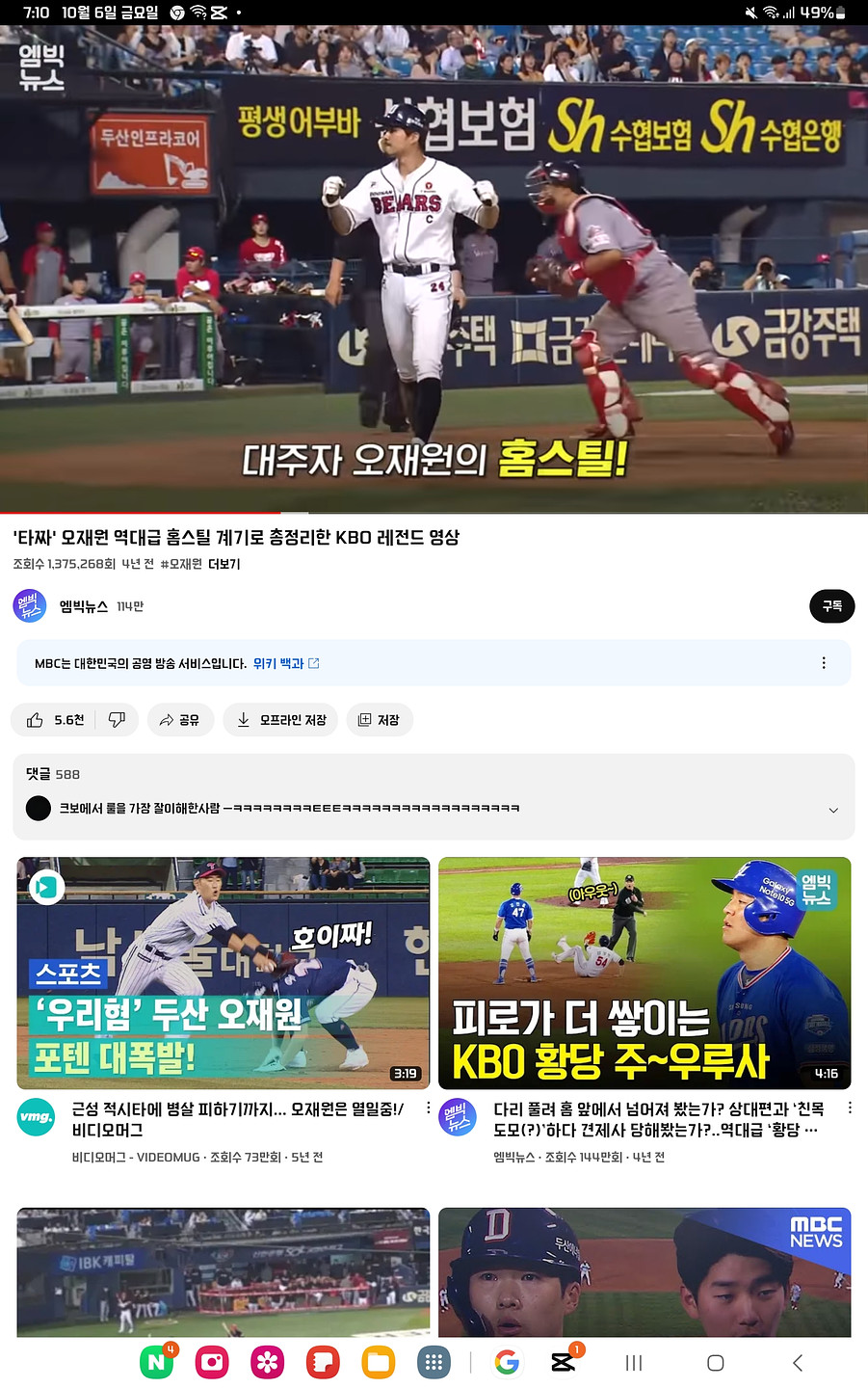This screenshot has height=1388, width=868.
Task: Go to the home screen
Action: pyautogui.click(x=715, y=1362)
